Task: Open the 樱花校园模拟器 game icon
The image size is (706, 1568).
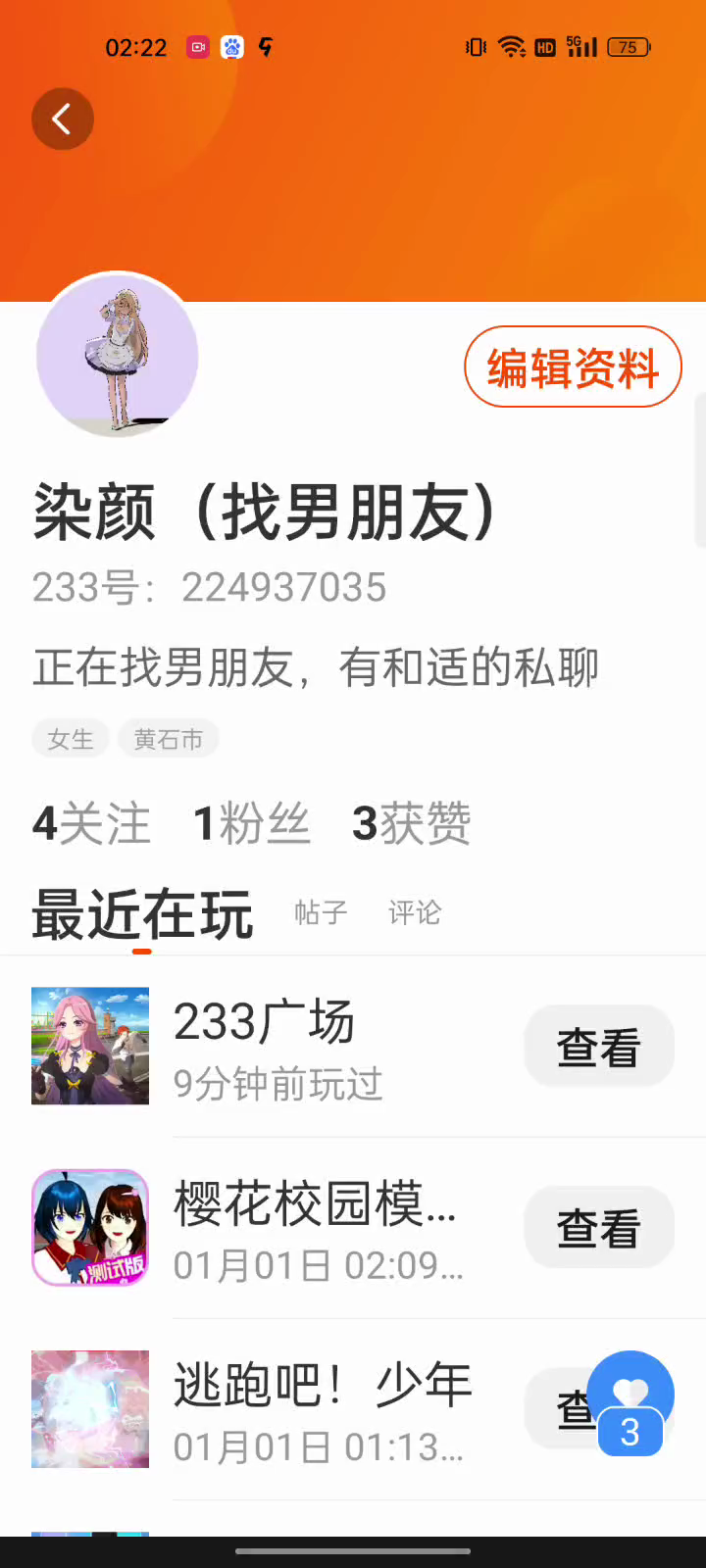Action: point(90,1227)
